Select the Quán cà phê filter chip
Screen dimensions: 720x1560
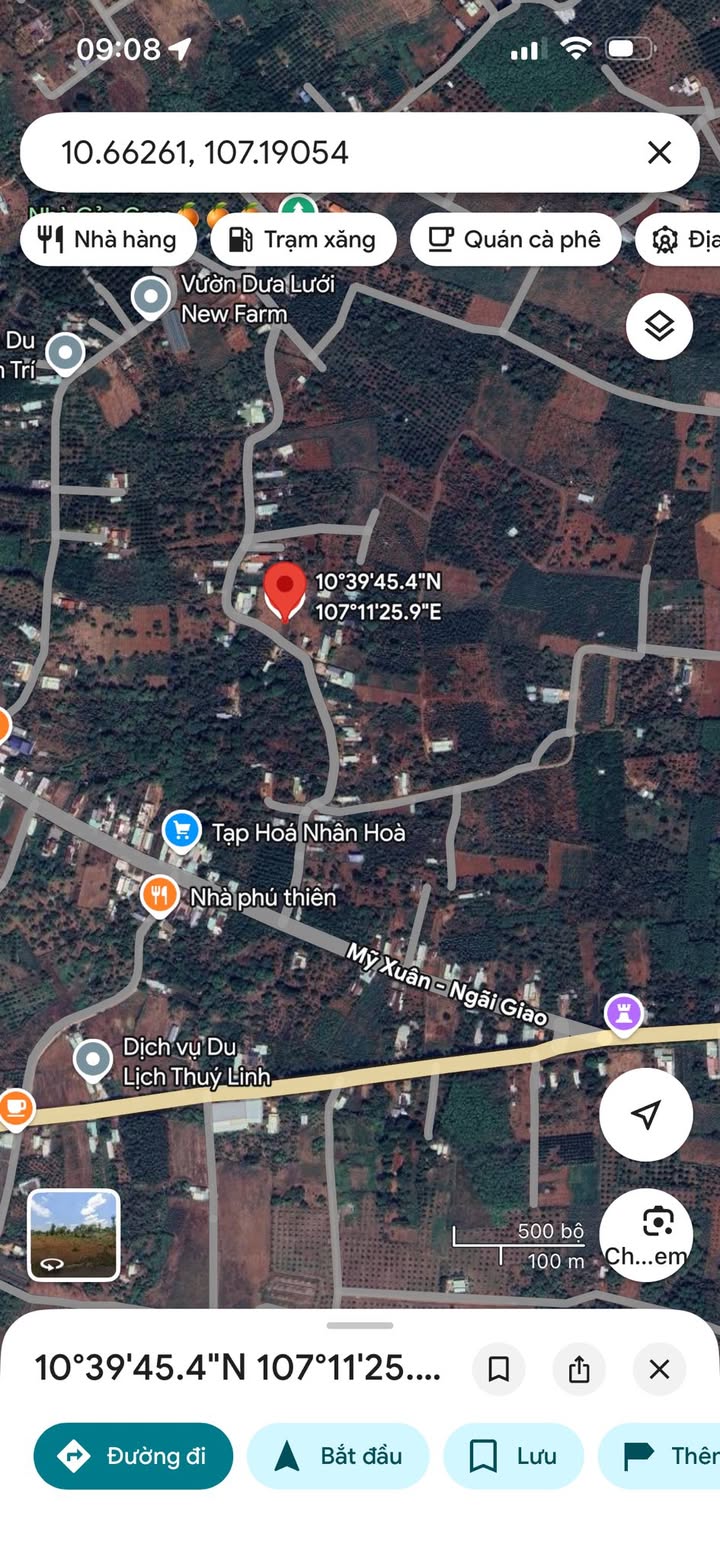coord(515,240)
